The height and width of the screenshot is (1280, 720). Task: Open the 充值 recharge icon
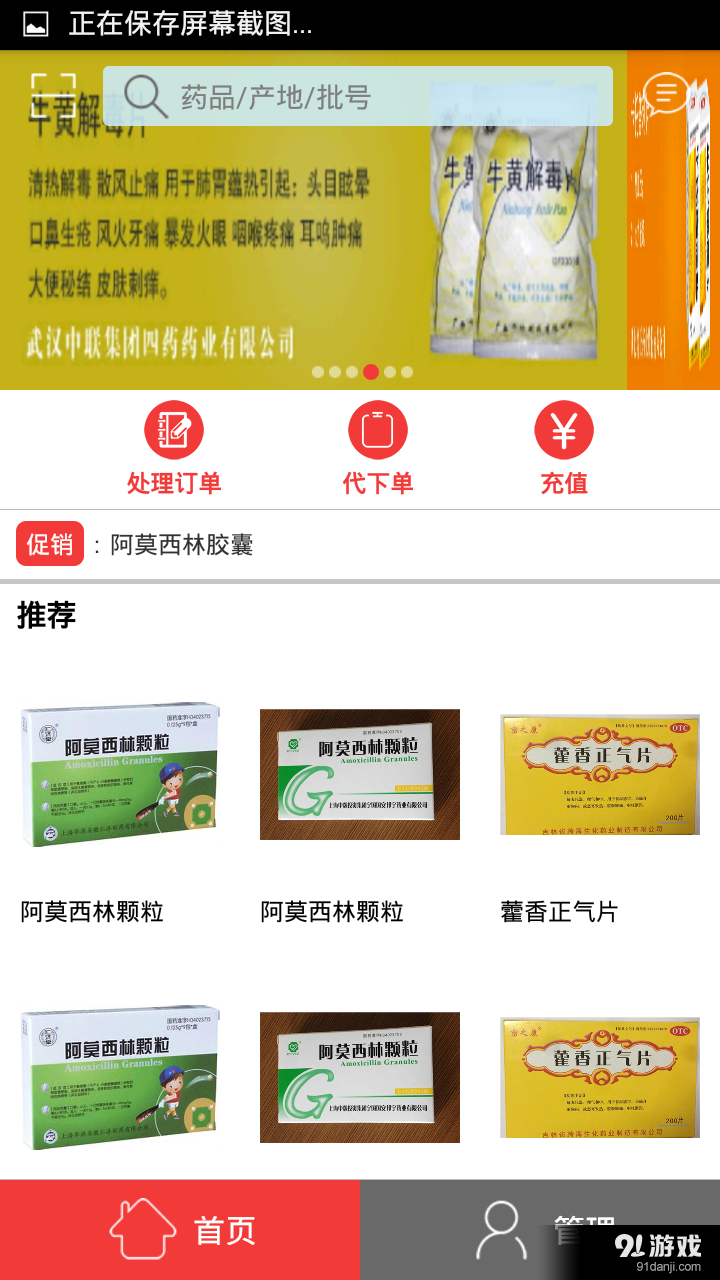[x=563, y=429]
